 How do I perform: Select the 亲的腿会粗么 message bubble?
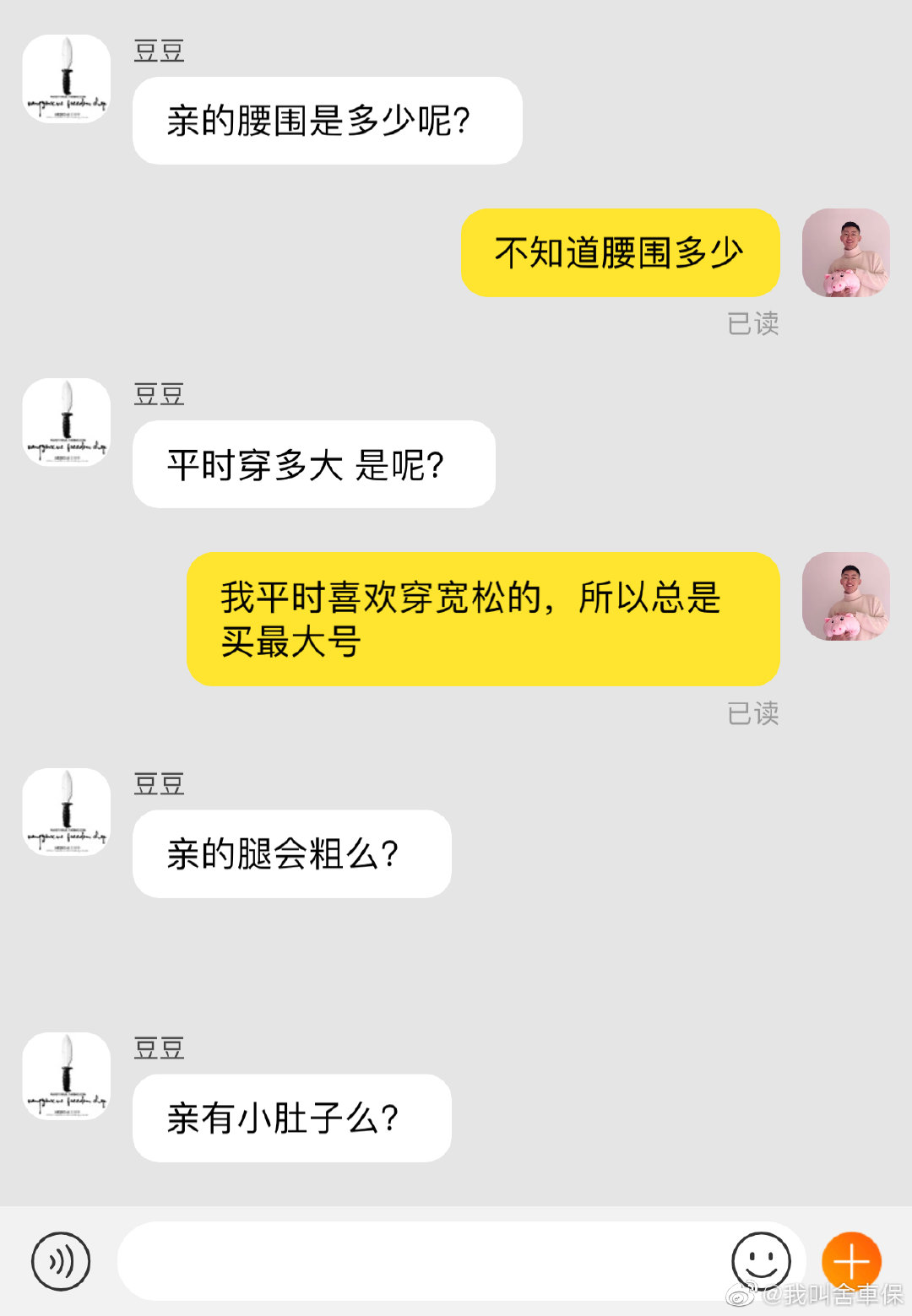tap(291, 853)
